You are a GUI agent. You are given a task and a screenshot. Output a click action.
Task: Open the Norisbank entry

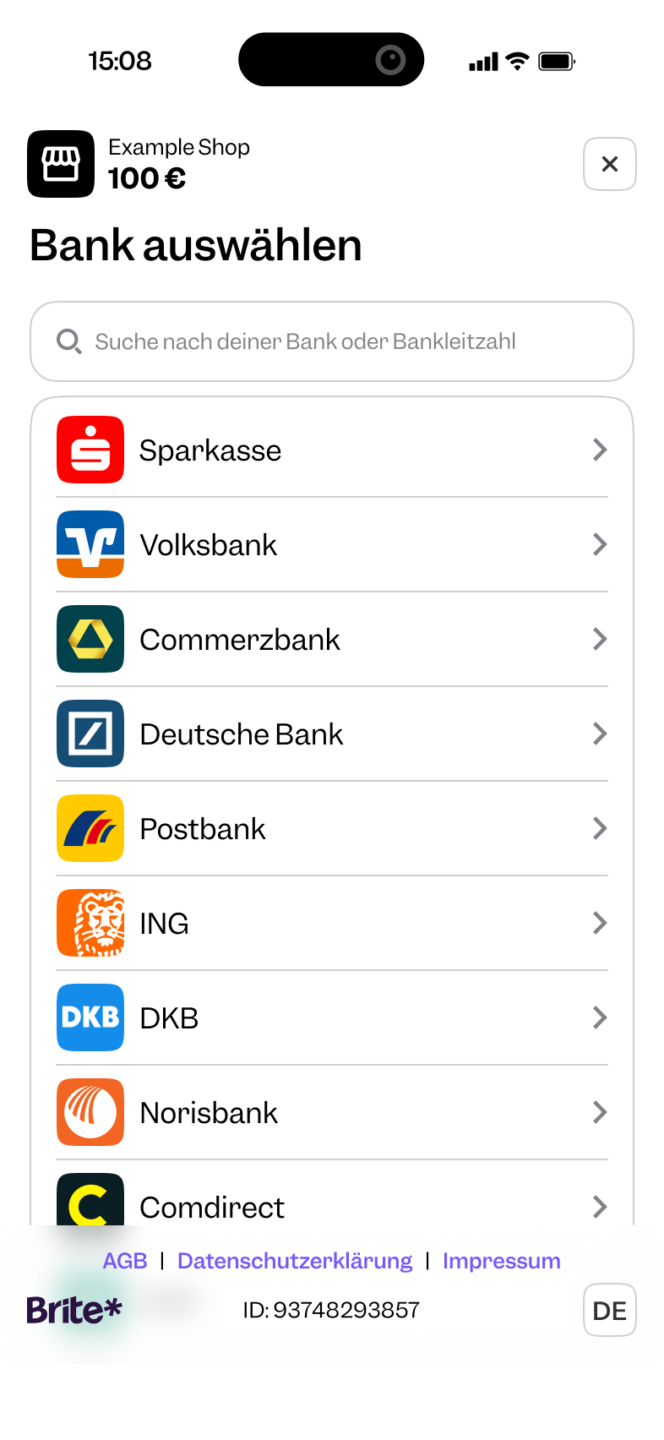[332, 1112]
